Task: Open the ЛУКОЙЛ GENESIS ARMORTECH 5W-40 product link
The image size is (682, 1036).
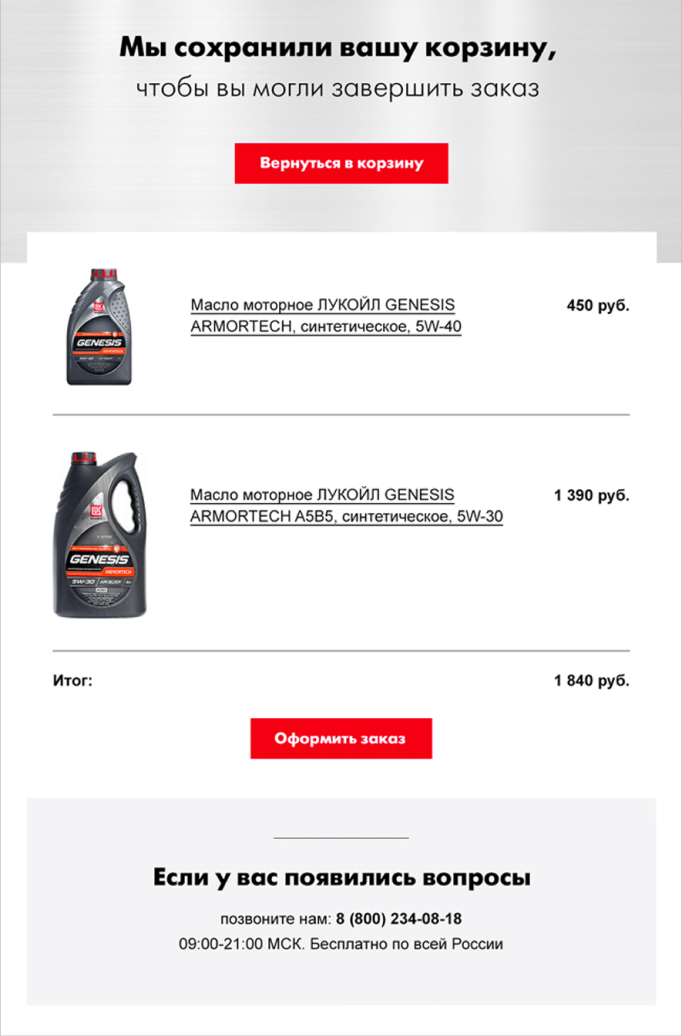Action: (325, 315)
